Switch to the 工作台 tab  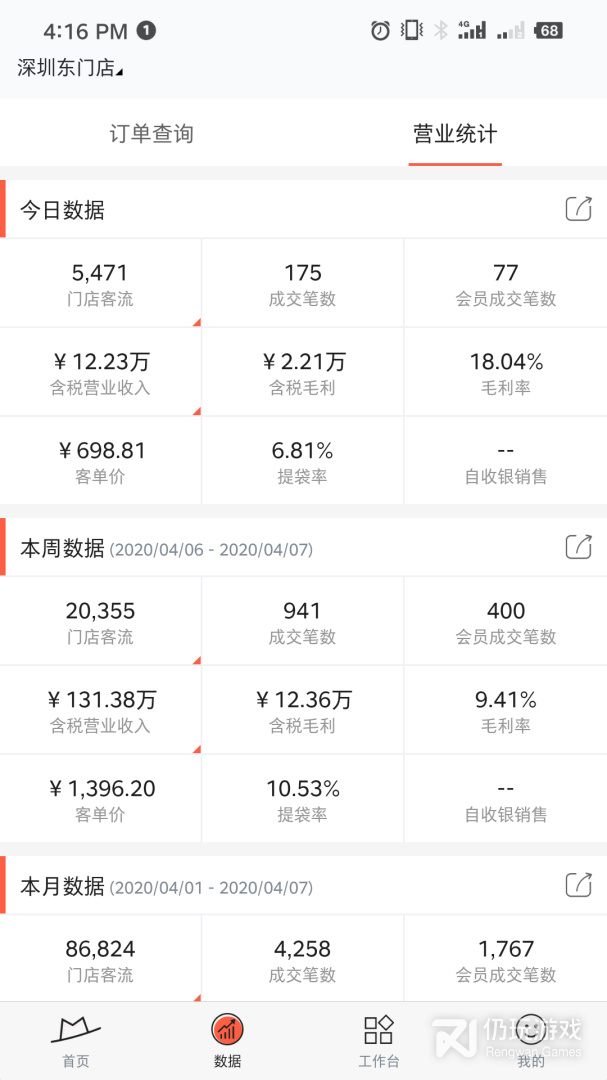tap(379, 1040)
